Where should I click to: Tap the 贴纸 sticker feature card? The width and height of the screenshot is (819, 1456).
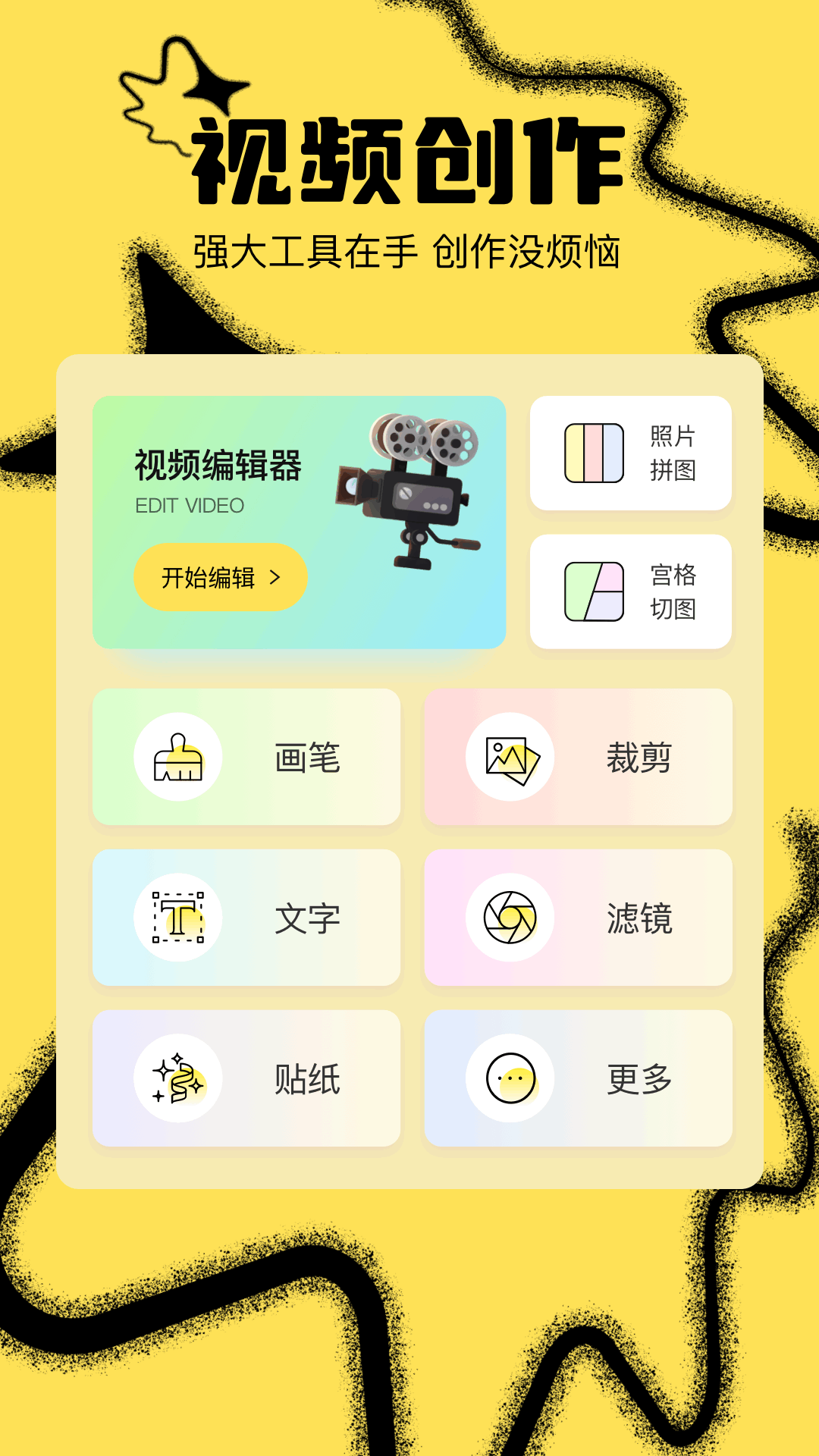245,1078
